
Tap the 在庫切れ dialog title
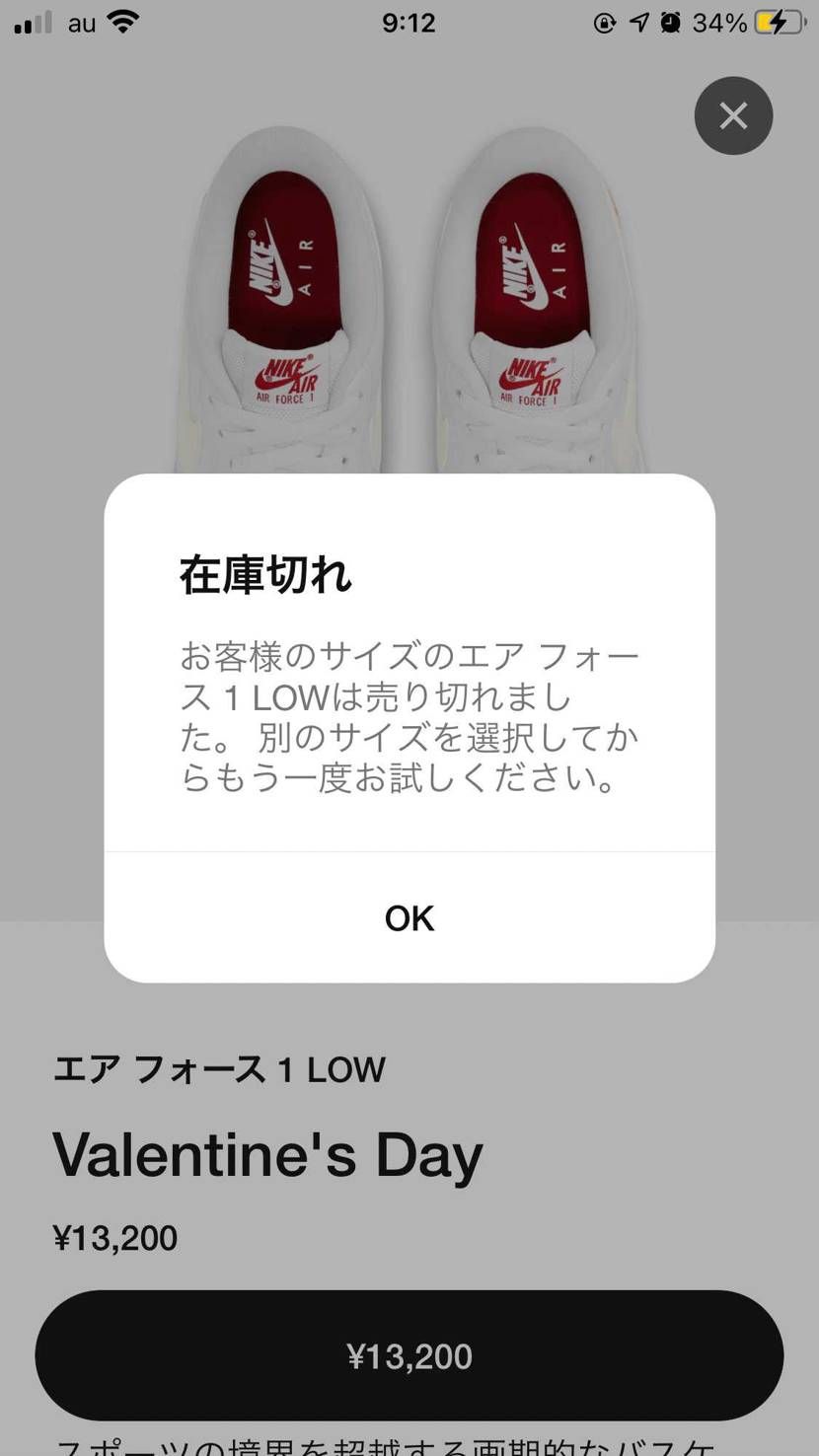click(x=264, y=573)
